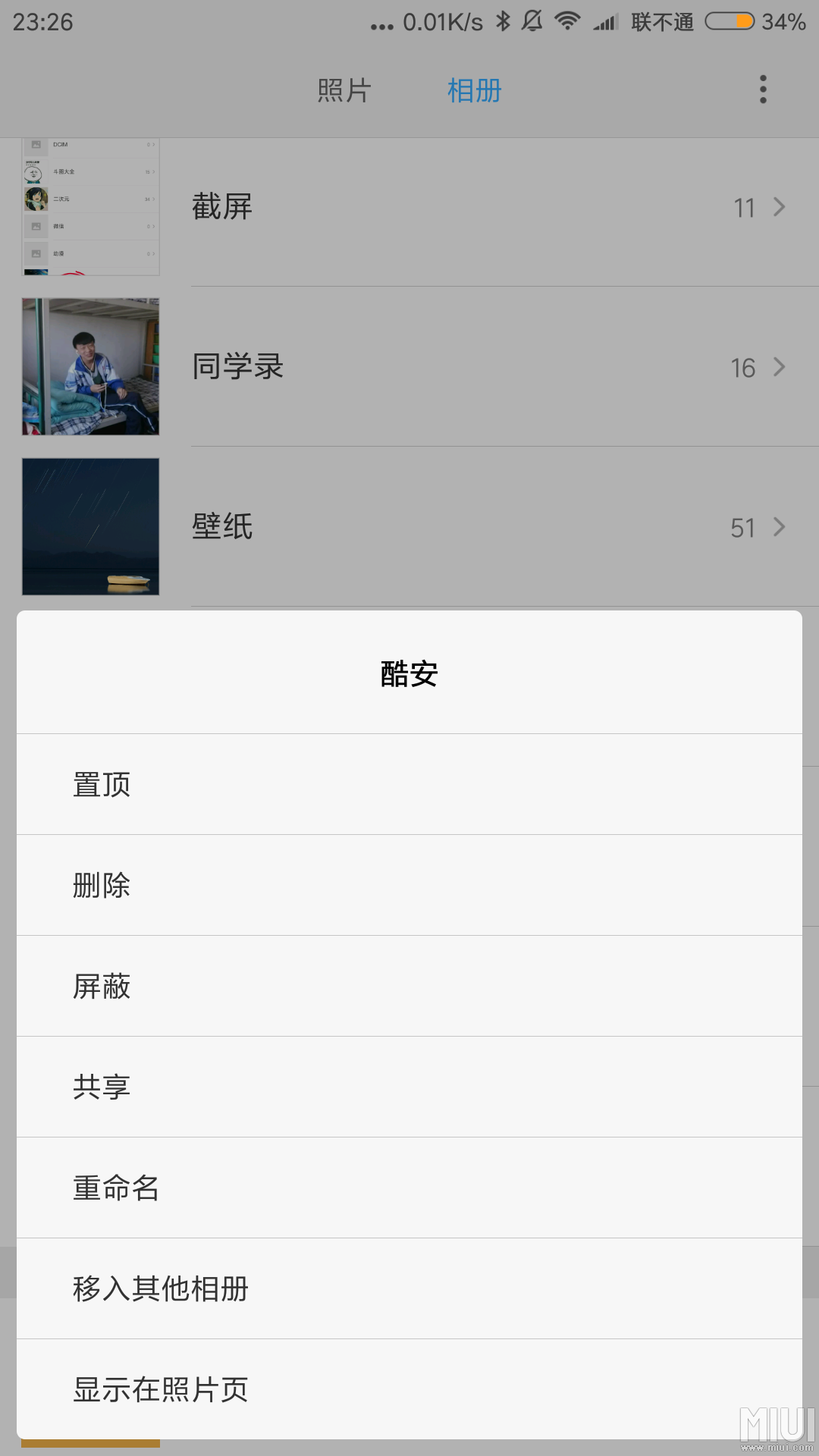Select 显示在照片页 option

point(409,1389)
